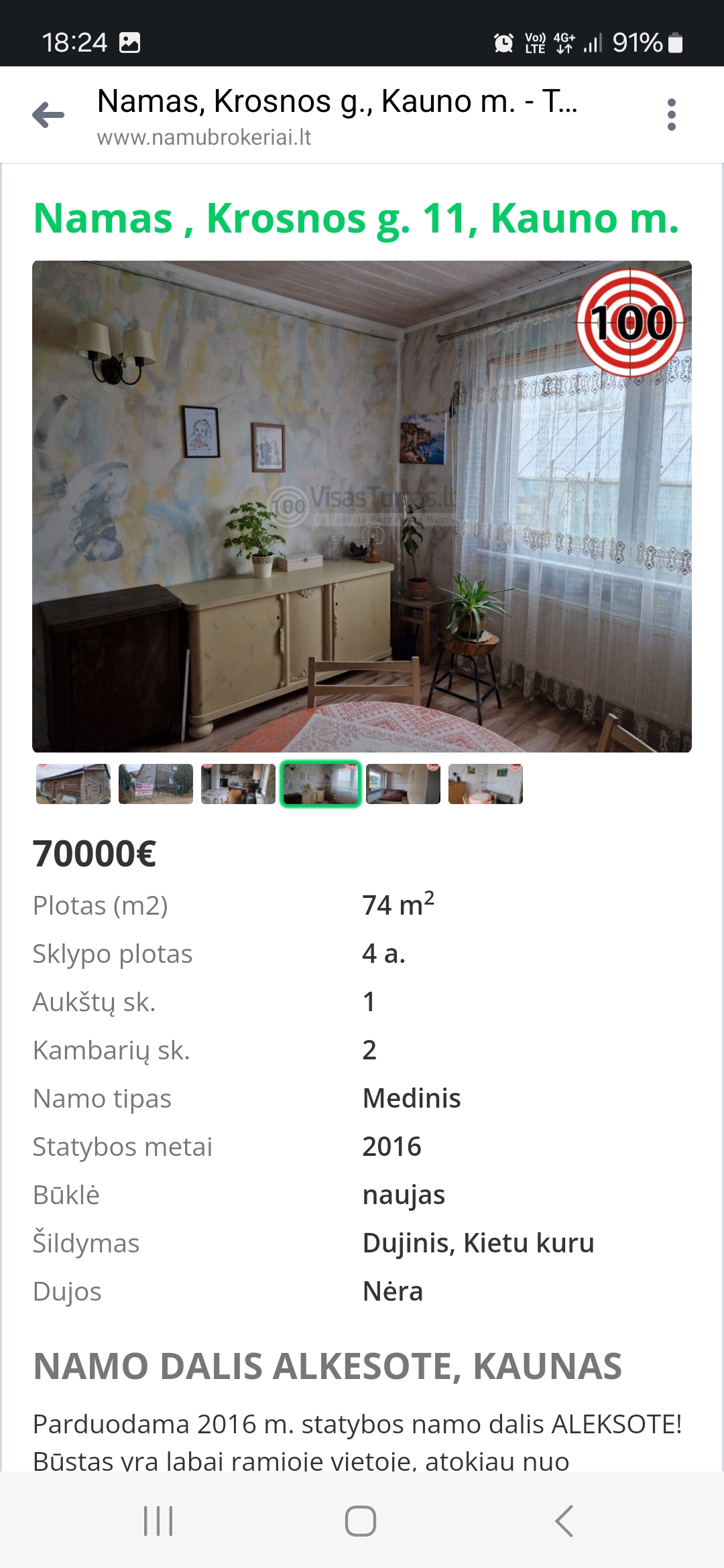Select the thumbnail with the red sale banner
Screen dimensions: 724x1568
tap(156, 784)
